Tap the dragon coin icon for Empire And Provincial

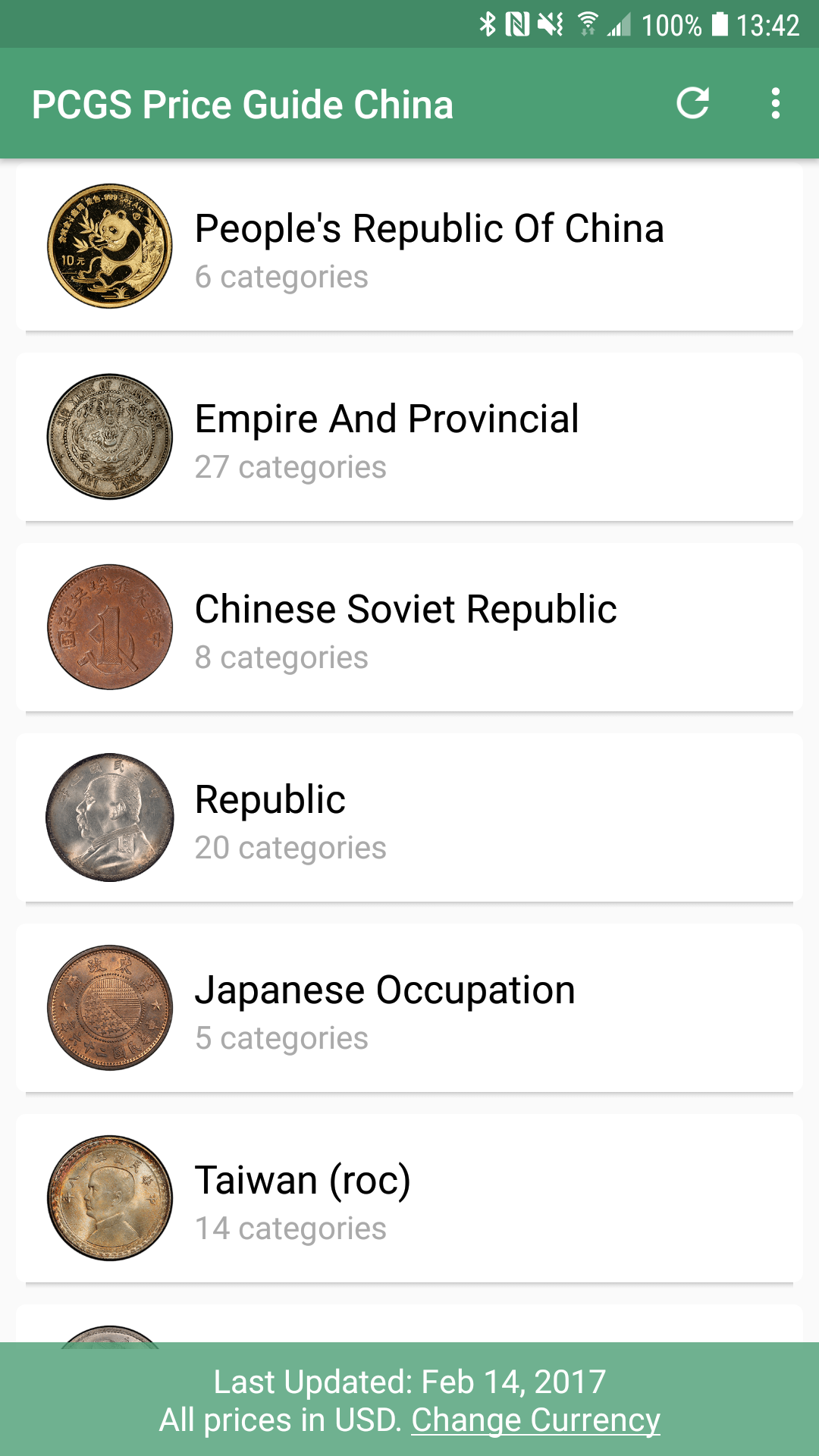pos(108,436)
